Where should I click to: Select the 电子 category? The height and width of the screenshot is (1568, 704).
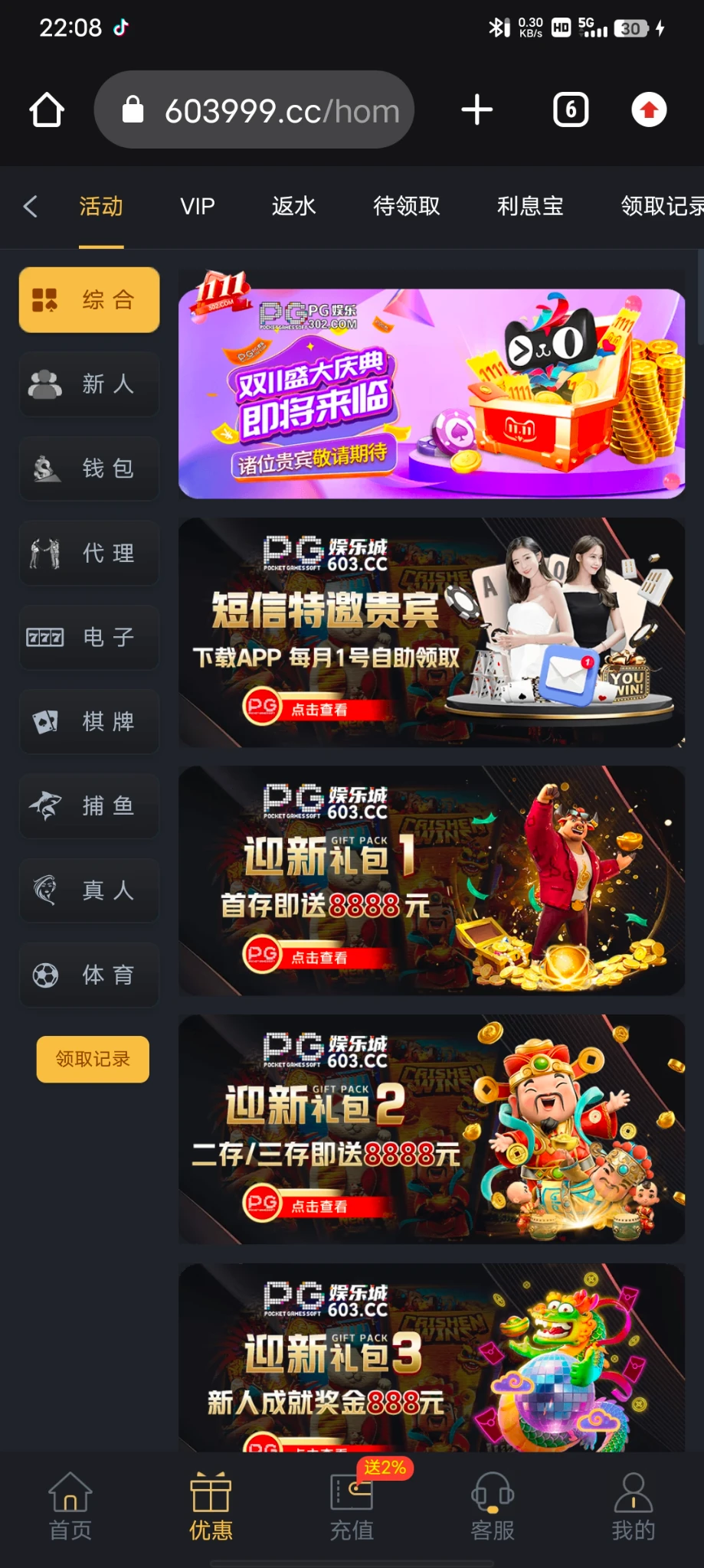click(89, 637)
